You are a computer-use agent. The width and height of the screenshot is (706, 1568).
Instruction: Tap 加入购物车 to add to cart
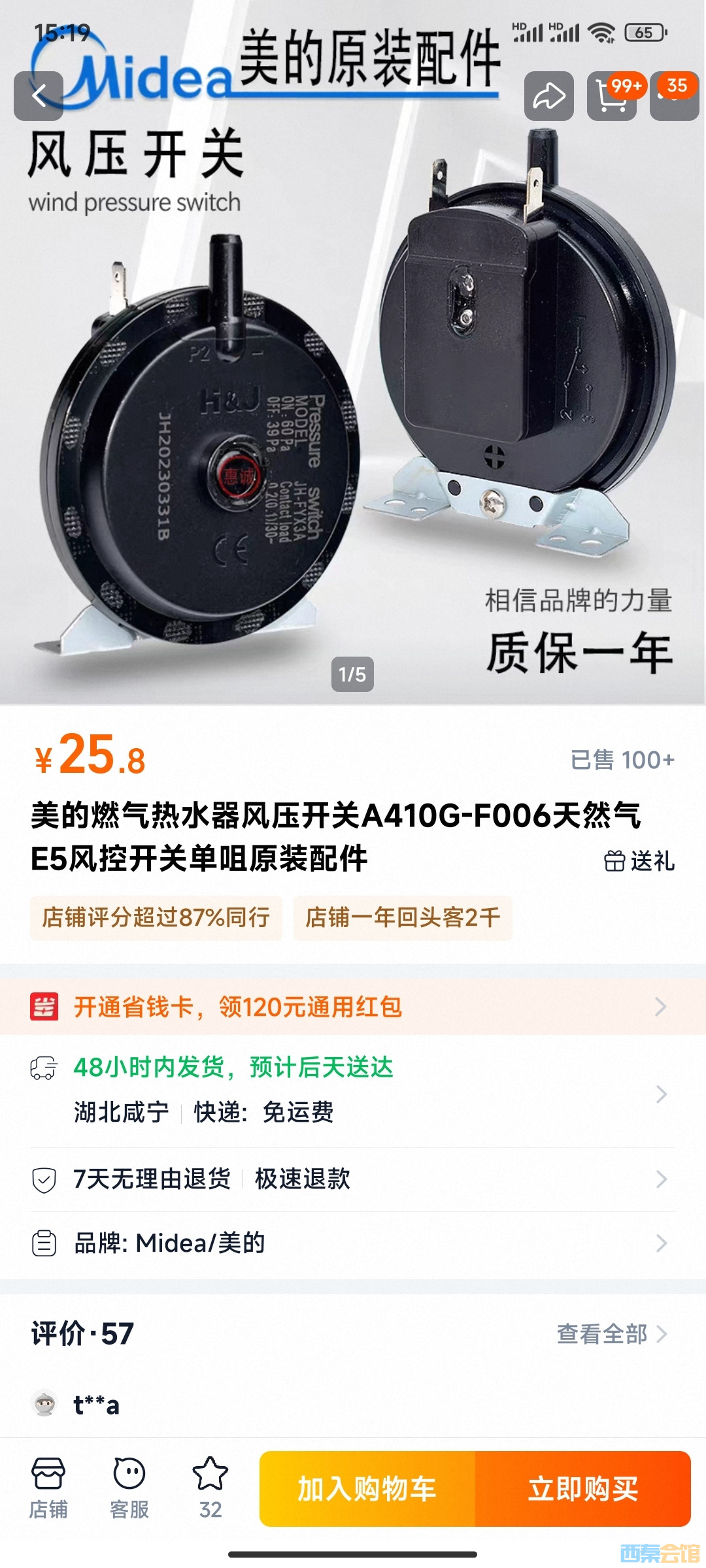[x=367, y=1489]
